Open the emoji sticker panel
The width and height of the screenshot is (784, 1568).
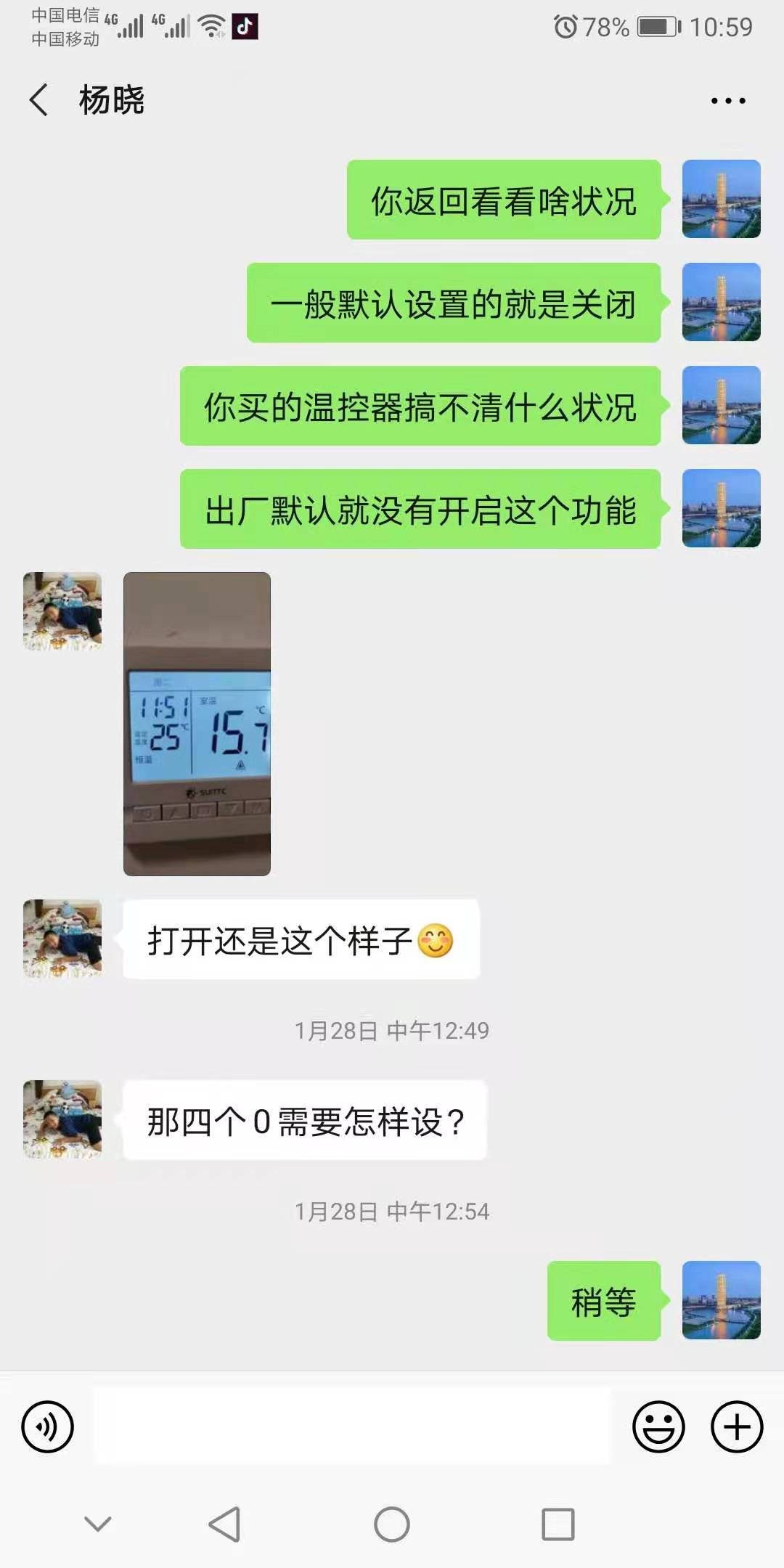point(658,1426)
